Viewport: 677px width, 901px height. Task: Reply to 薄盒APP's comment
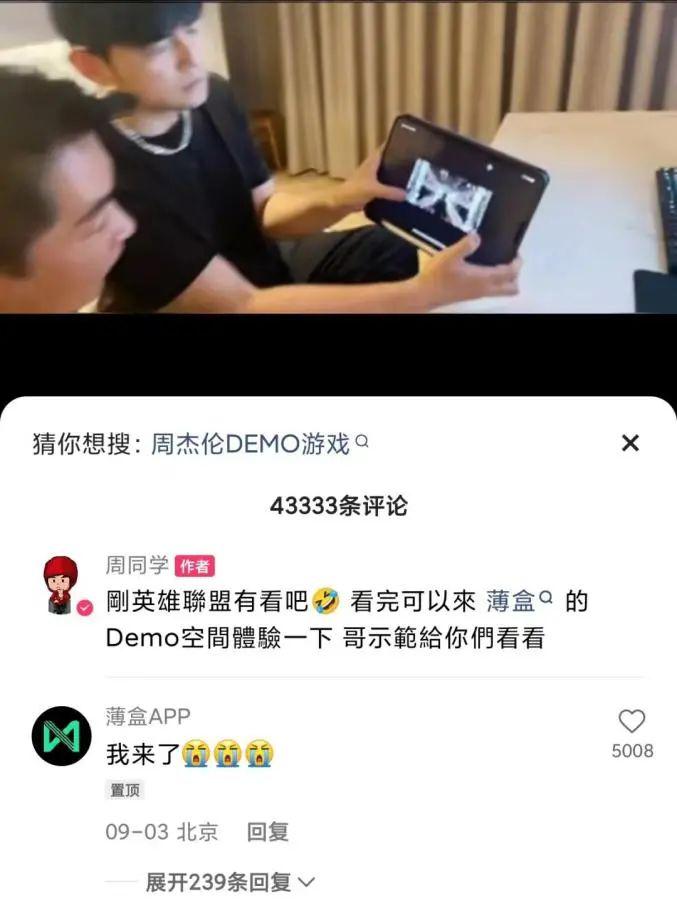[267, 832]
